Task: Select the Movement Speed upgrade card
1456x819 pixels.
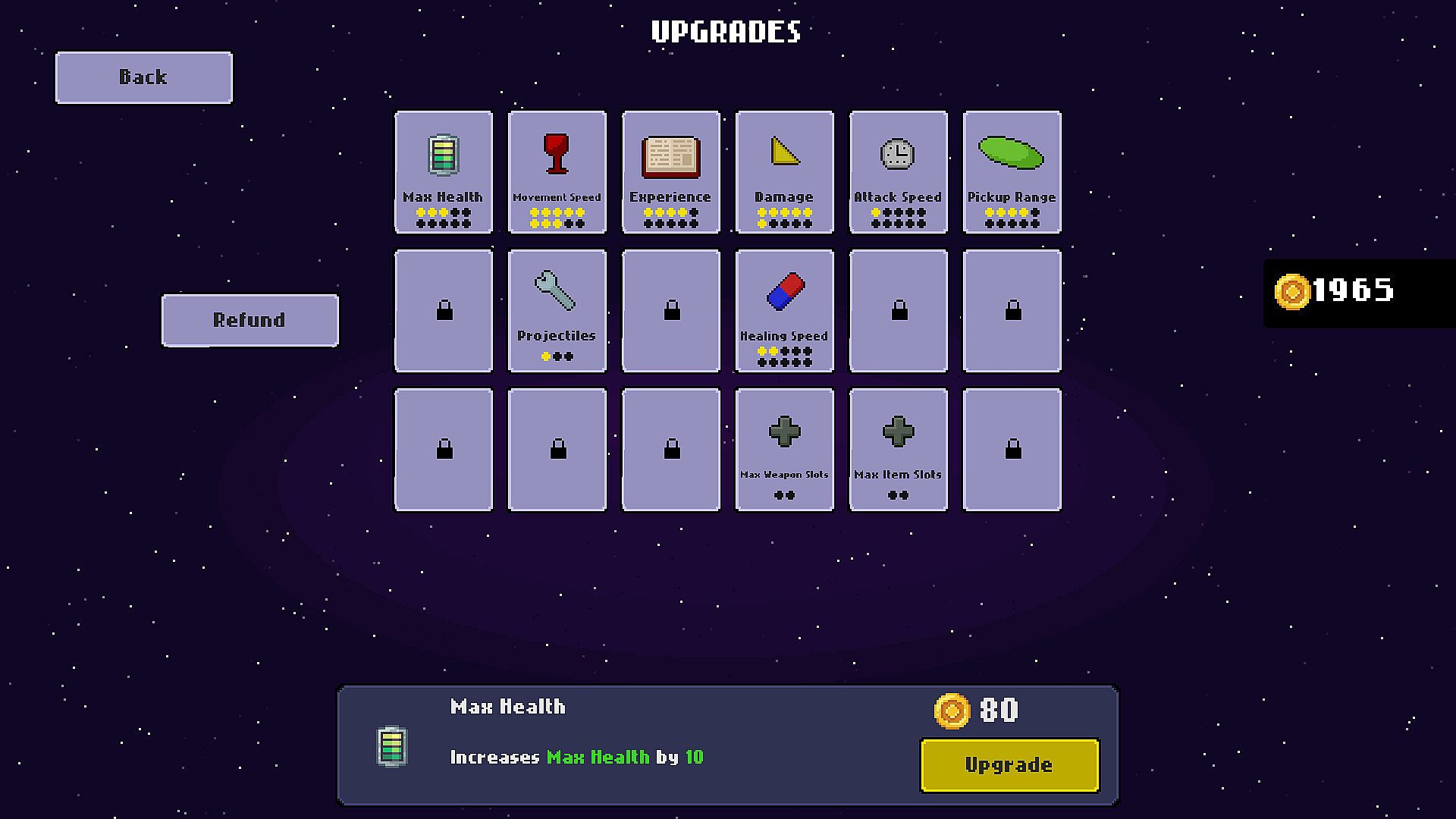Action: [x=557, y=172]
